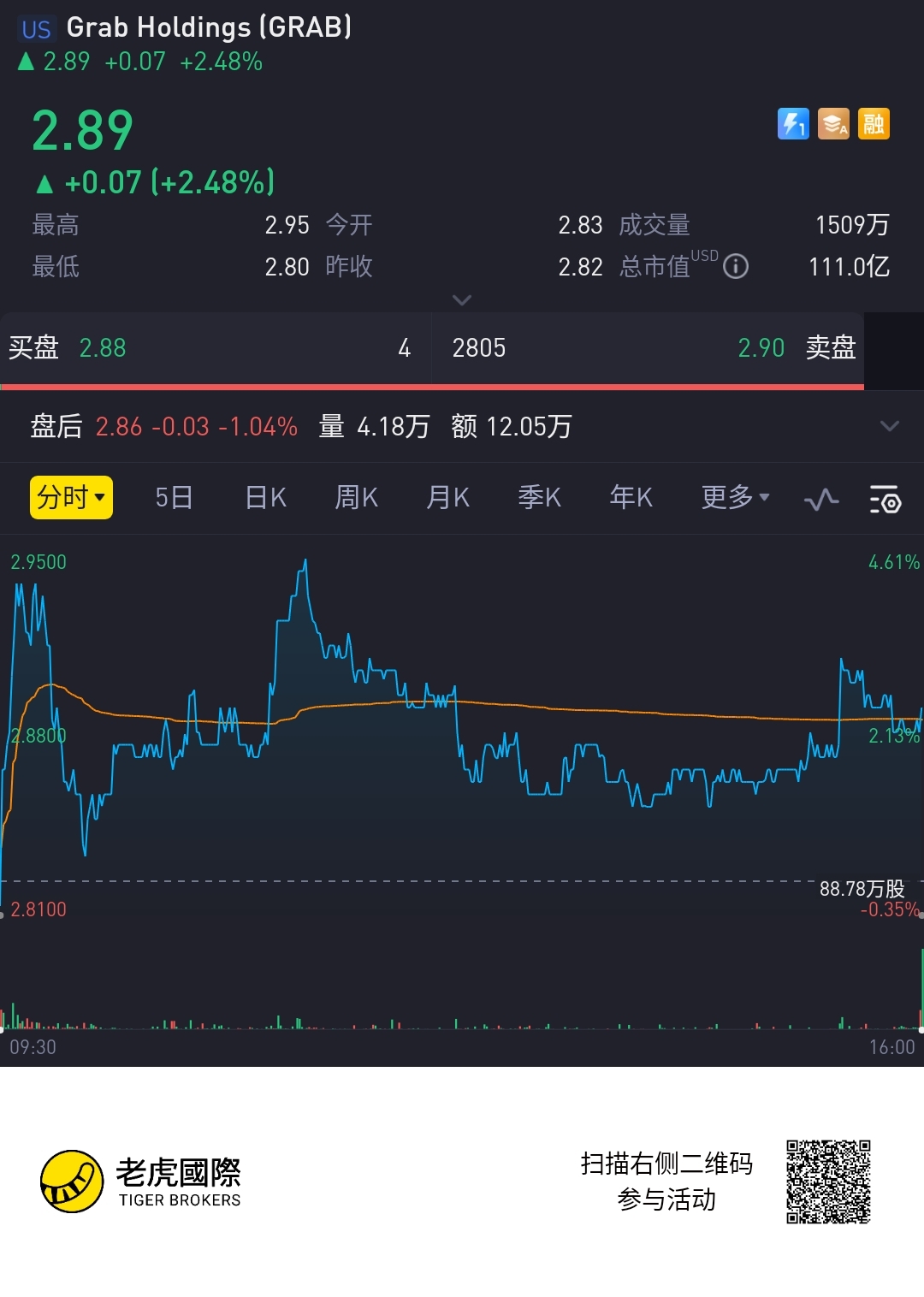Viewport: 924px width, 1297px height.
Task: Switch to the 年K chart
Action: point(631,497)
